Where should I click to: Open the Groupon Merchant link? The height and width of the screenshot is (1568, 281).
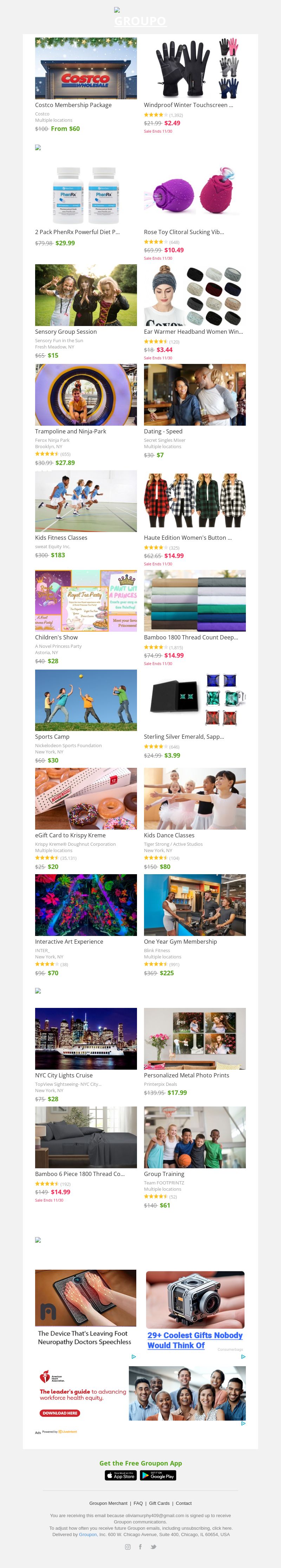point(109,1503)
